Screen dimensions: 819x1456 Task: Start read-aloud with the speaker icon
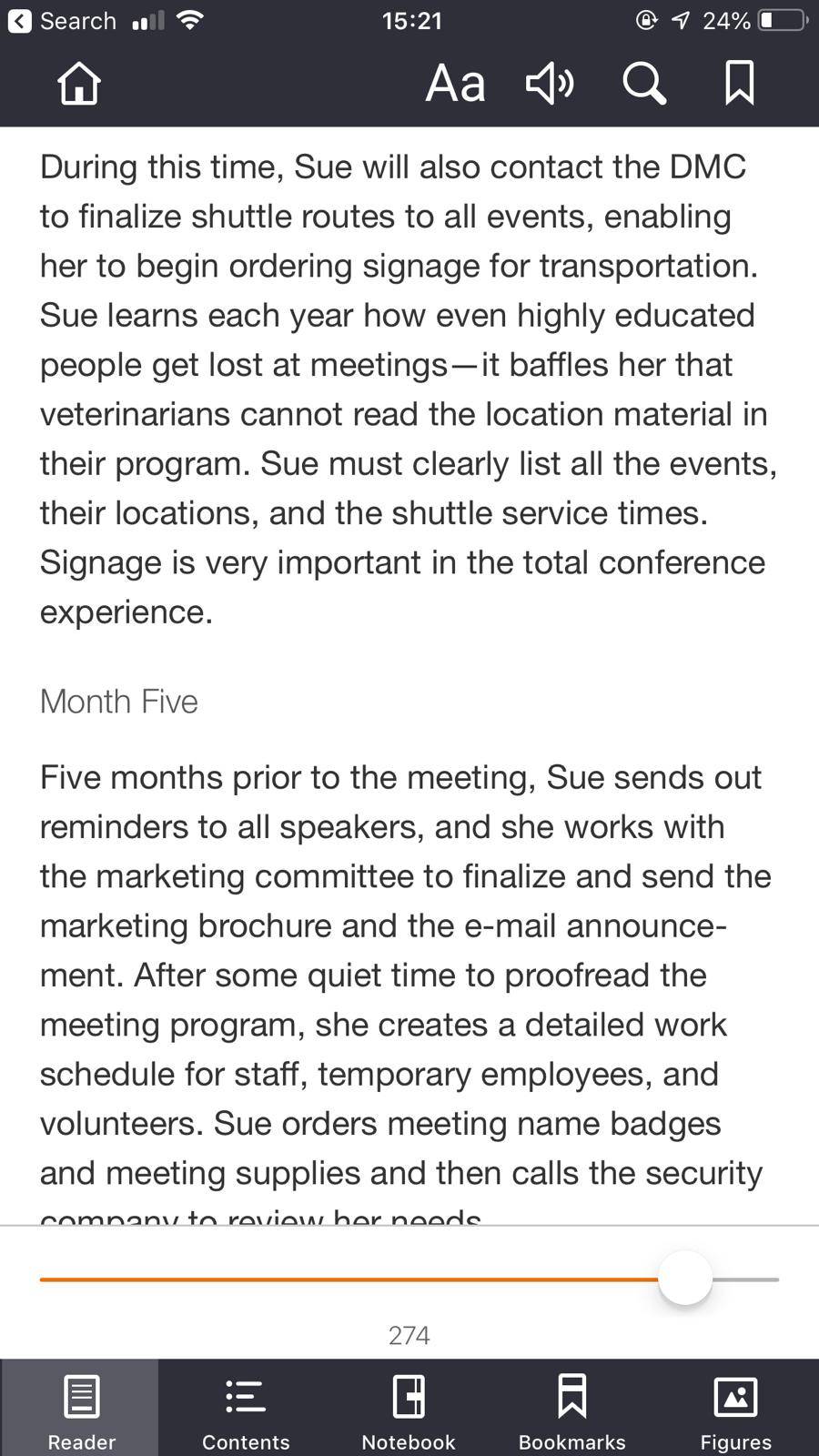[x=550, y=83]
